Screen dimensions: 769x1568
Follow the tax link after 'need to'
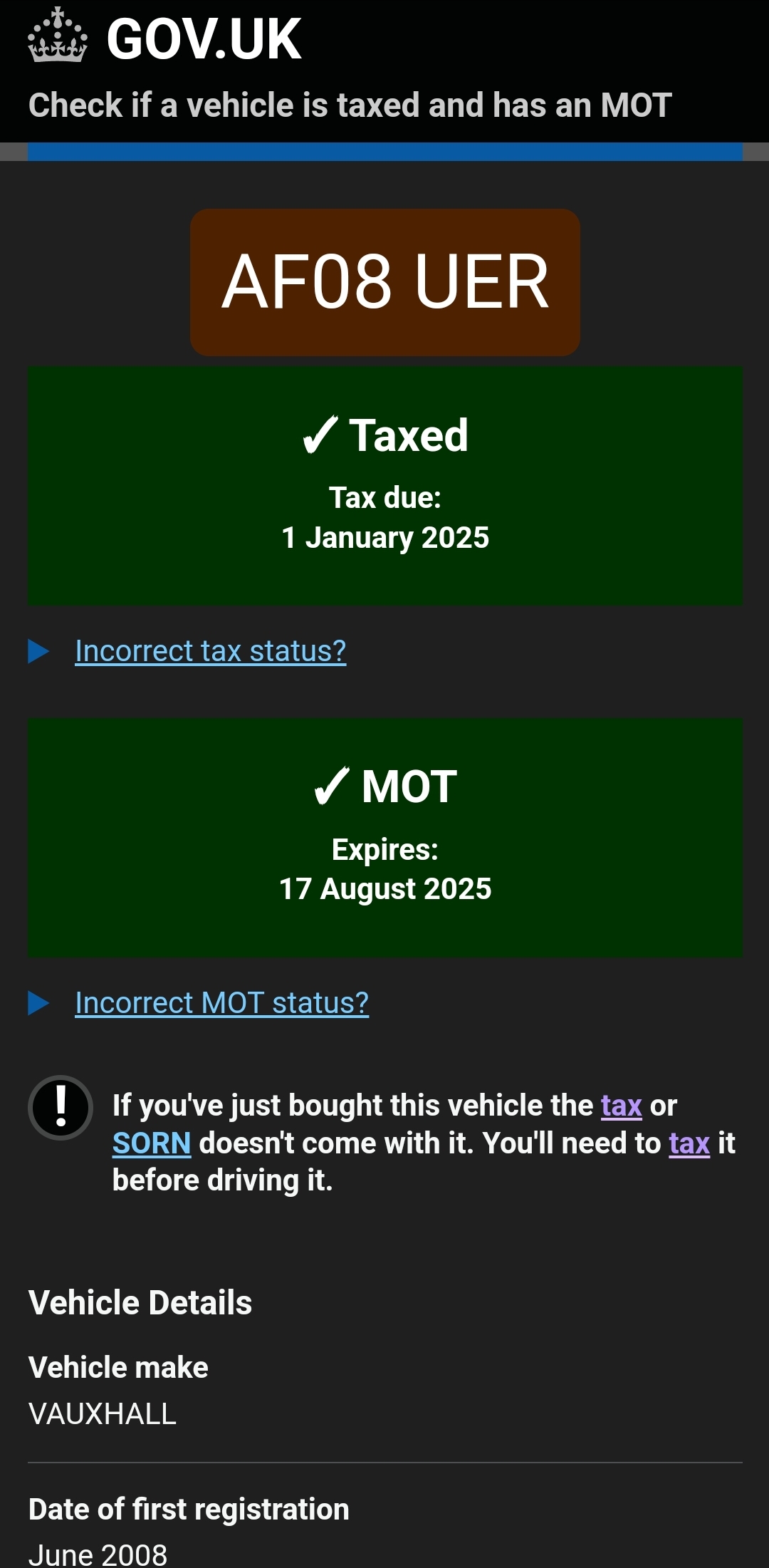click(689, 1143)
